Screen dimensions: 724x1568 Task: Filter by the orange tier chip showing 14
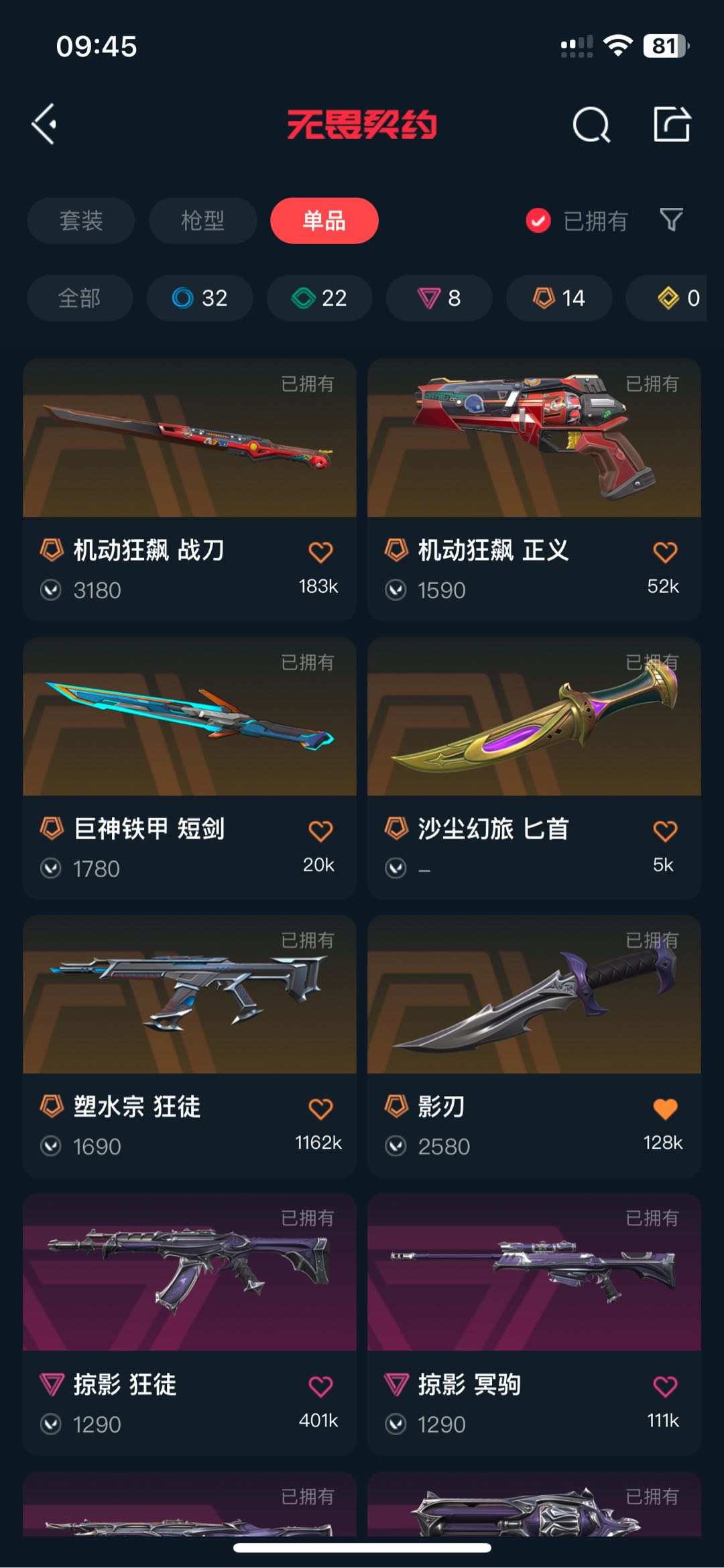tap(559, 298)
